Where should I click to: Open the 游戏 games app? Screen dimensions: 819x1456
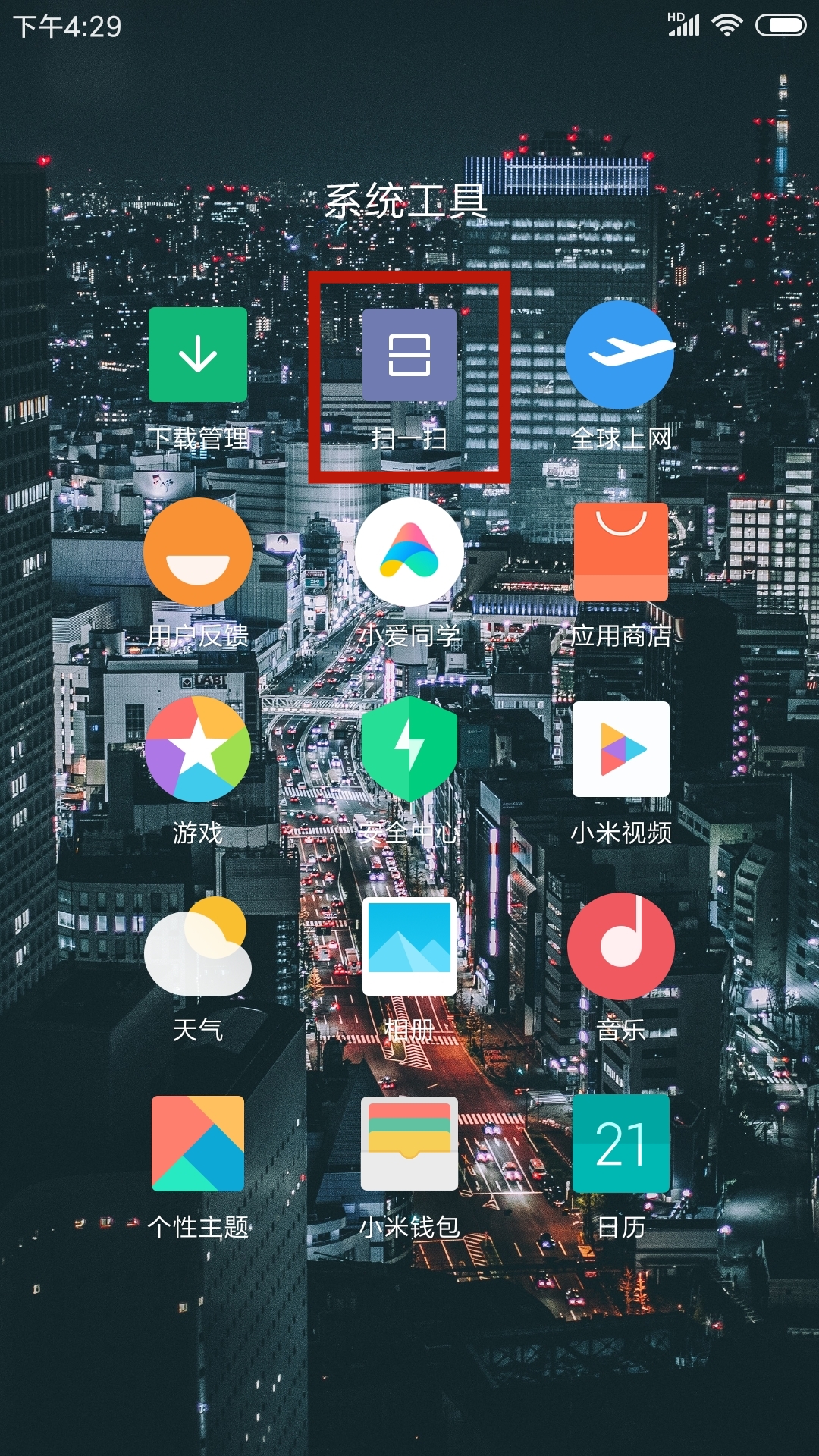[198, 749]
